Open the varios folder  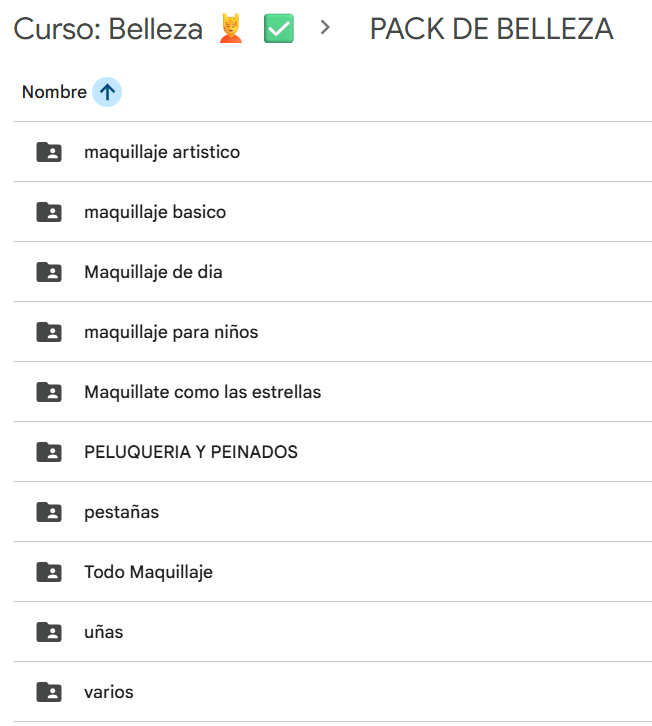click(x=108, y=692)
